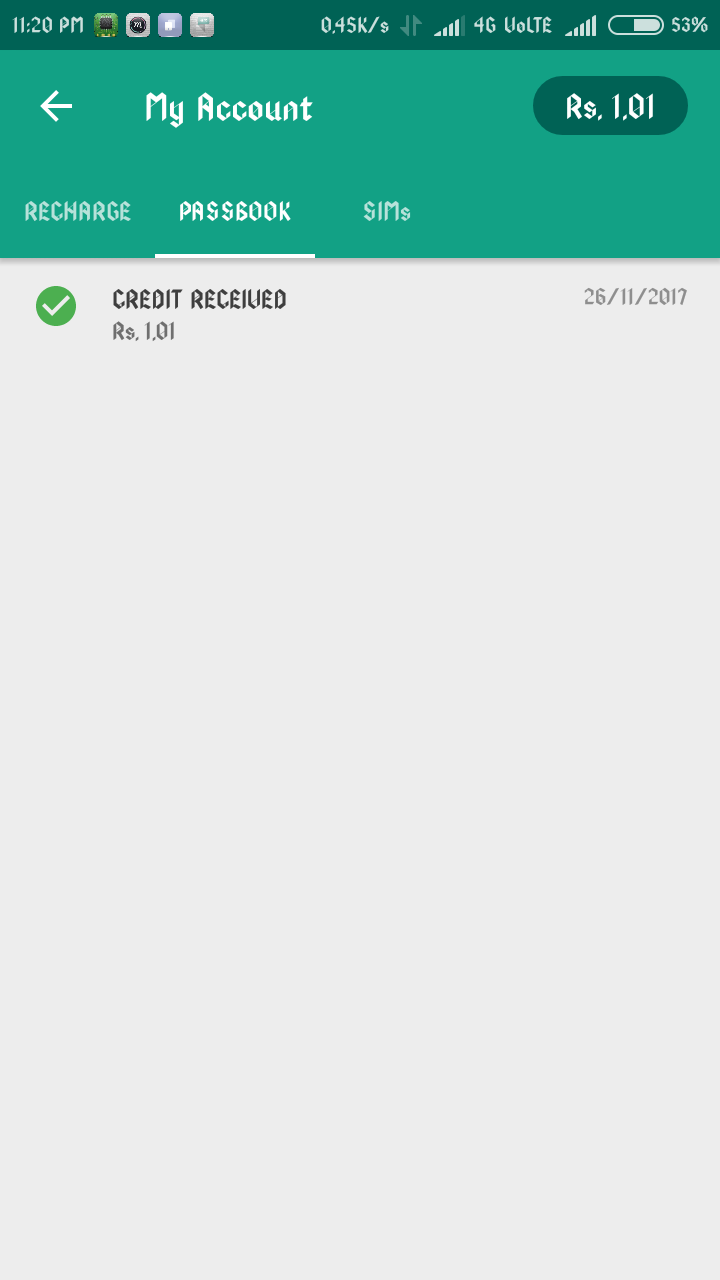Go back using the arrow icon
720x1280 pixels.
pos(56,106)
